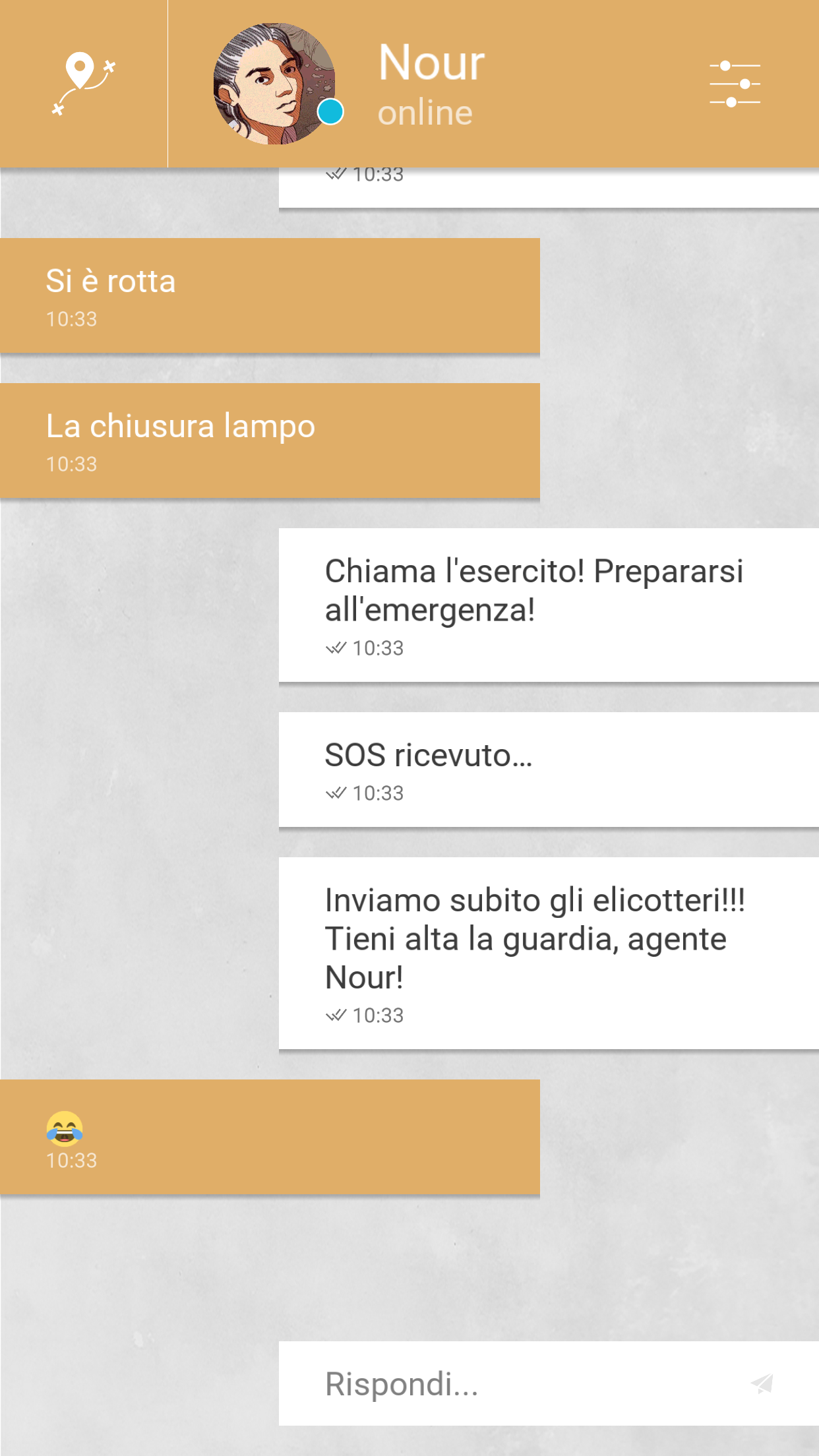Open Nour's profile picture
Viewport: 819px width, 1456px height.
[x=274, y=84]
